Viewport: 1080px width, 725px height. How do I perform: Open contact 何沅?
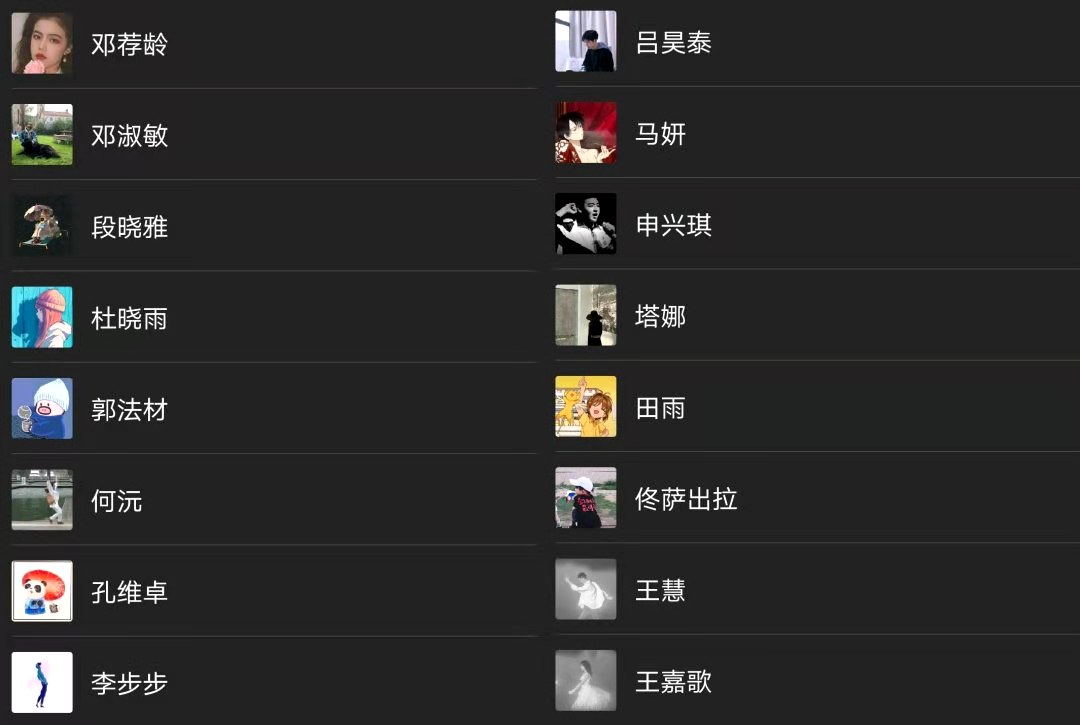[x=117, y=501]
